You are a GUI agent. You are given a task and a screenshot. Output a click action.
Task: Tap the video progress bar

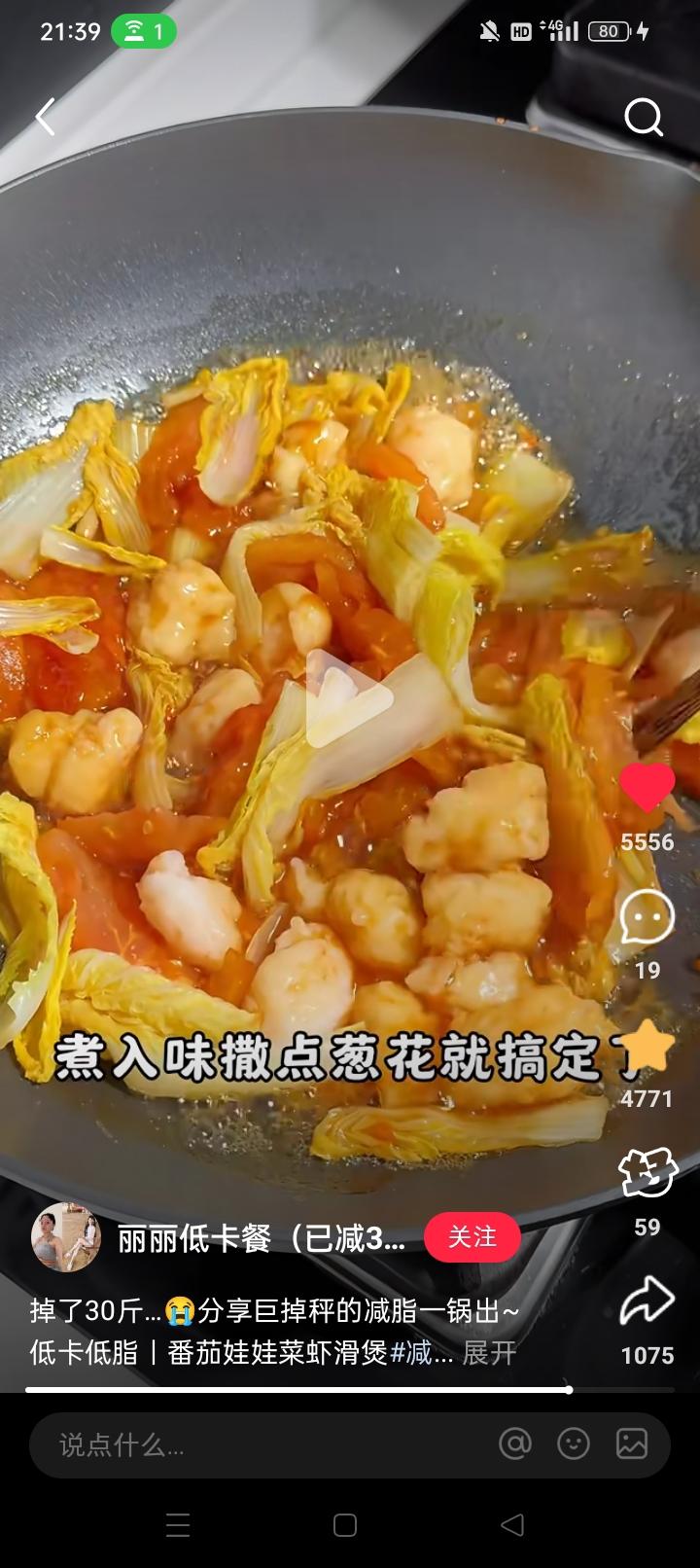pyautogui.click(x=350, y=1390)
